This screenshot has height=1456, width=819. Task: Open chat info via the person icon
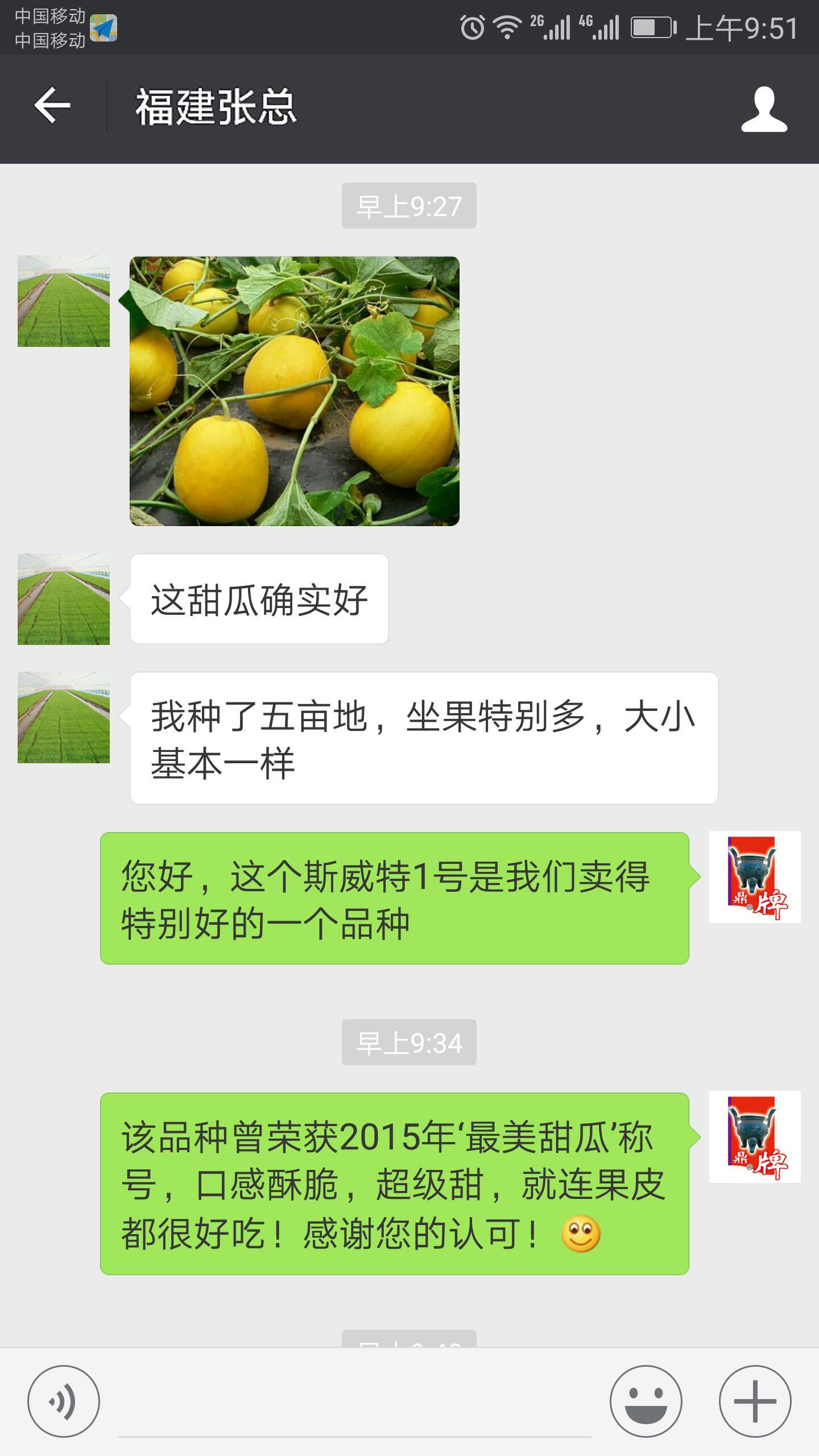click(x=764, y=109)
